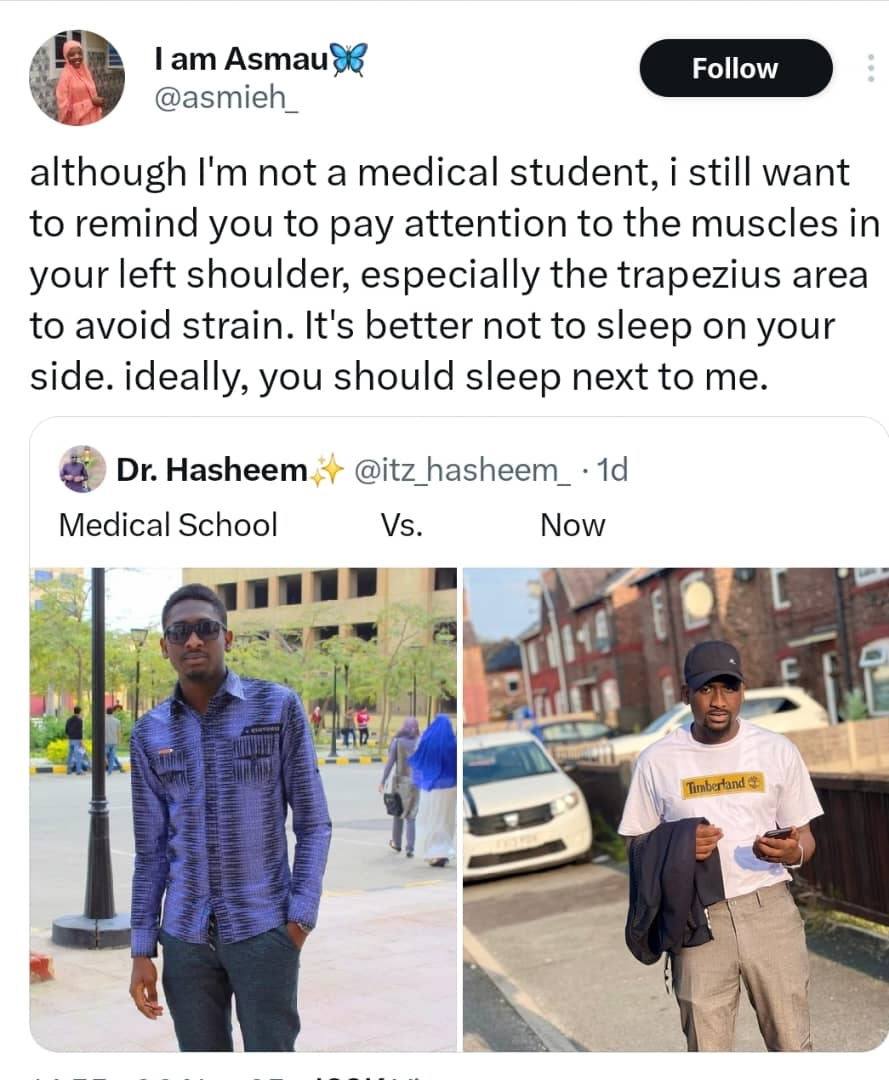Select the main tweet text about trapezius strain
Screen dimensions: 889x1080
(x=440, y=275)
